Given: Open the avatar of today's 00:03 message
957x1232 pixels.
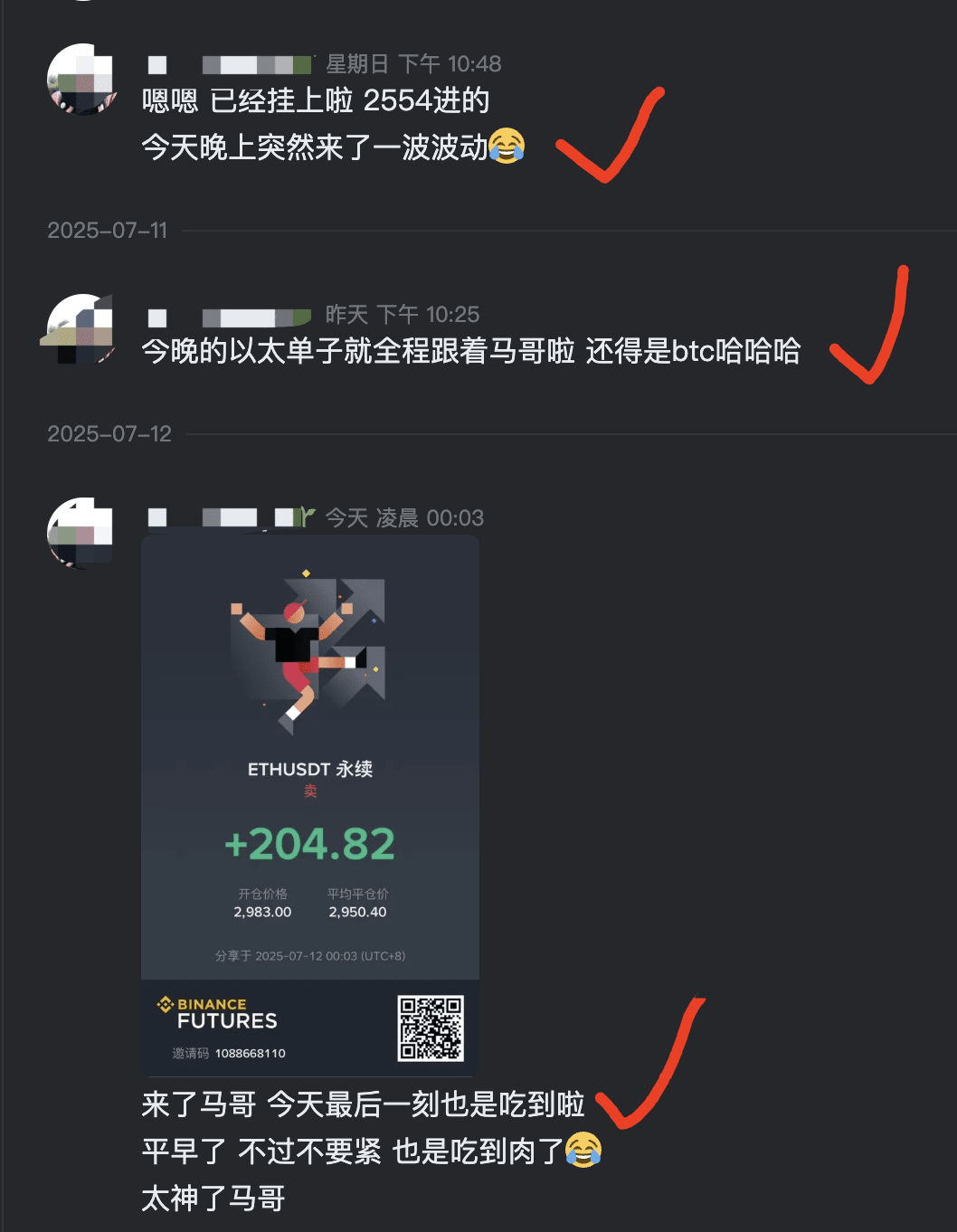Looking at the screenshot, I should pyautogui.click(x=81, y=533).
